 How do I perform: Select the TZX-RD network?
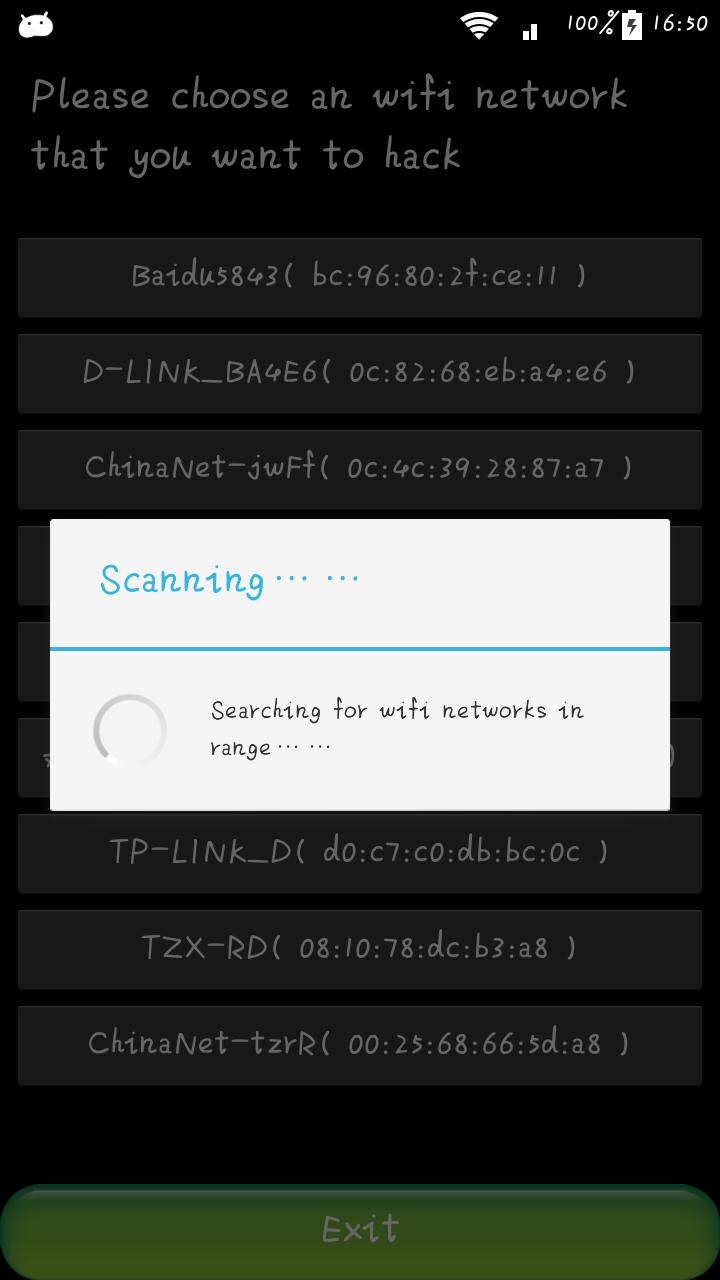point(360,948)
